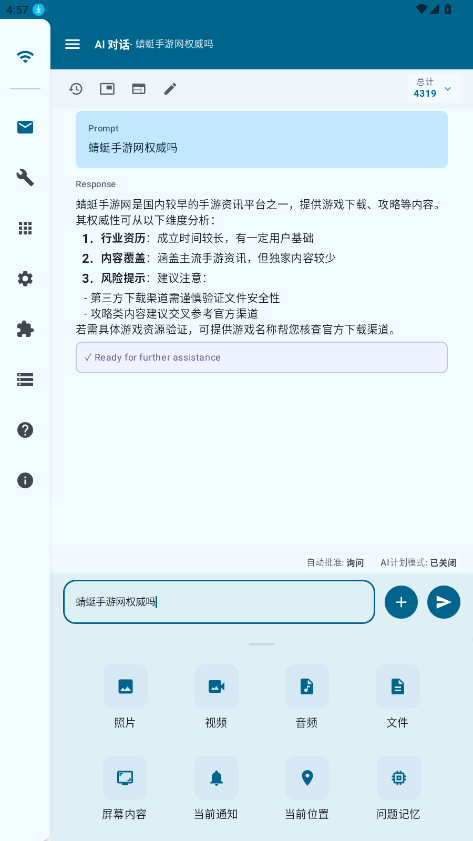Send the typed message
Image resolution: width=473 pixels, height=841 pixels.
444,602
